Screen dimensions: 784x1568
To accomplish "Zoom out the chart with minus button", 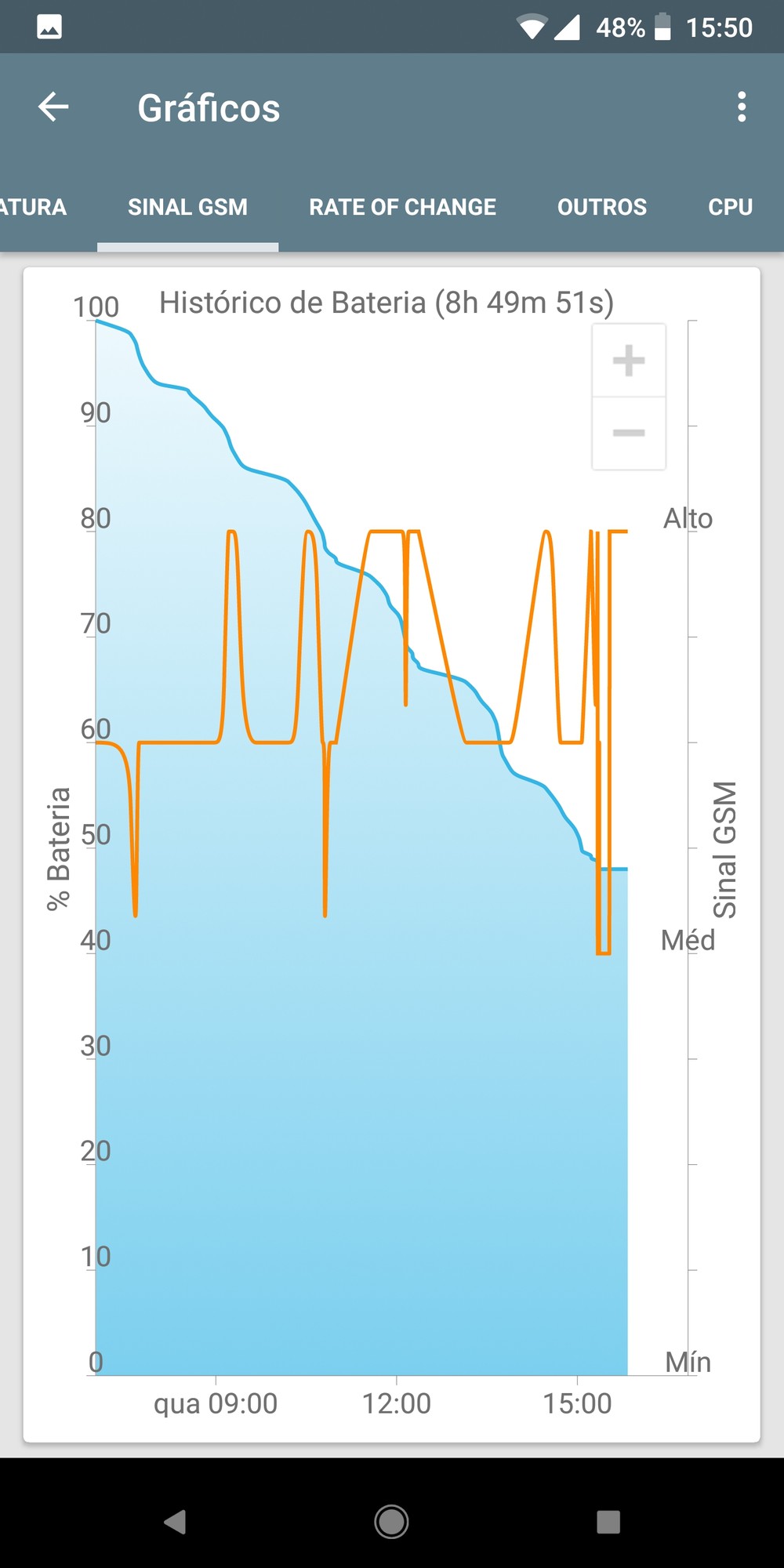I will tap(629, 433).
